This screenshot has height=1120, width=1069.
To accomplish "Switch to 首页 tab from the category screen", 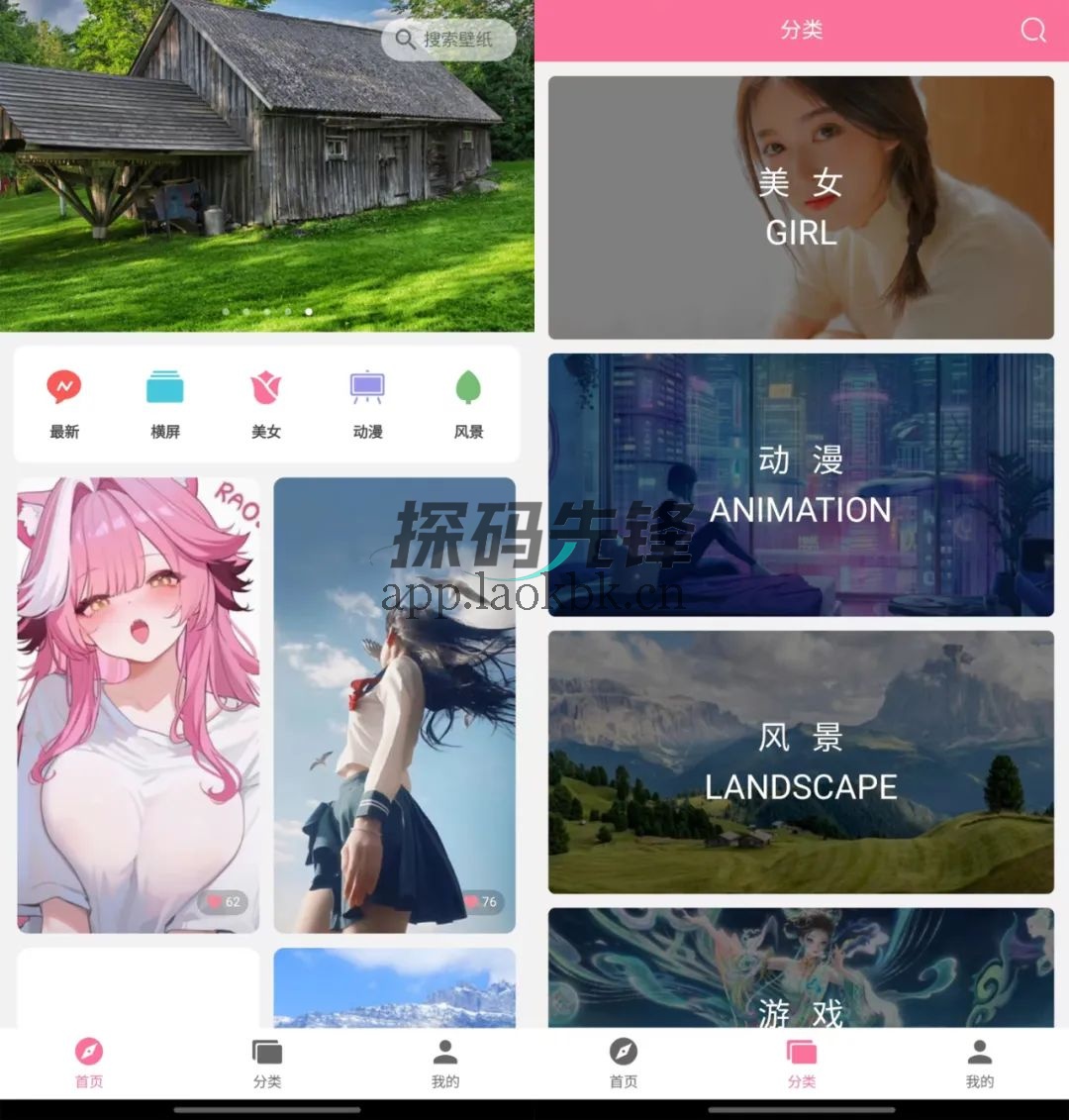I will click(624, 1063).
